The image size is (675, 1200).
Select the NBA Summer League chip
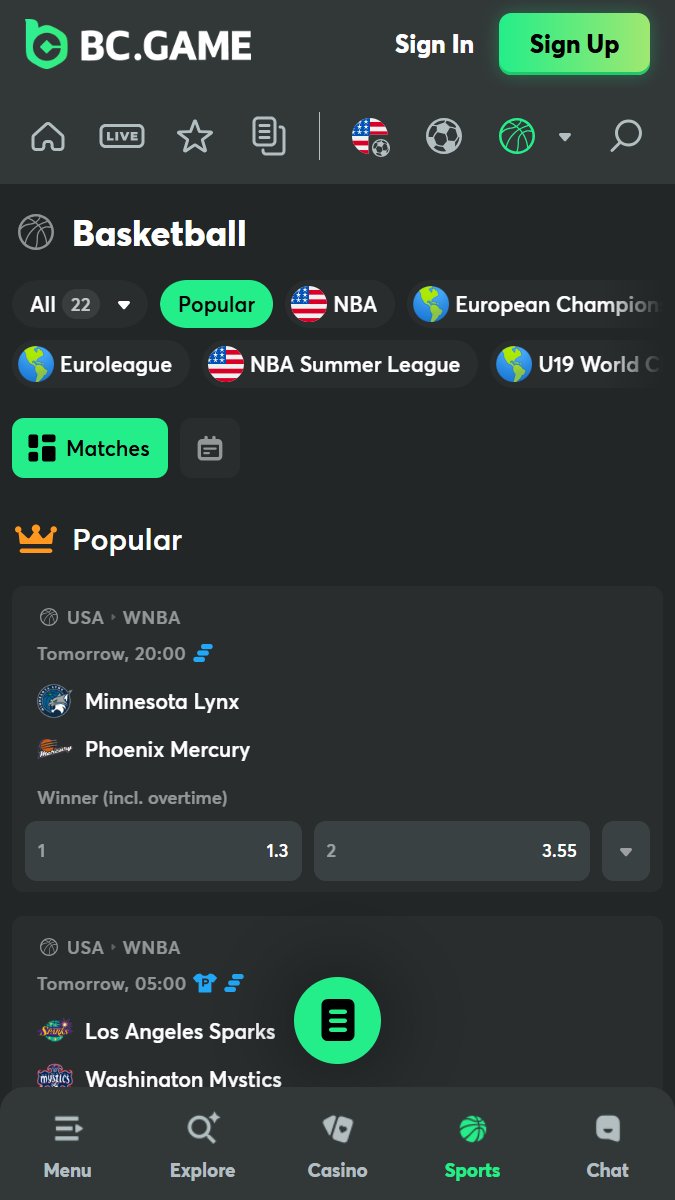pos(336,365)
